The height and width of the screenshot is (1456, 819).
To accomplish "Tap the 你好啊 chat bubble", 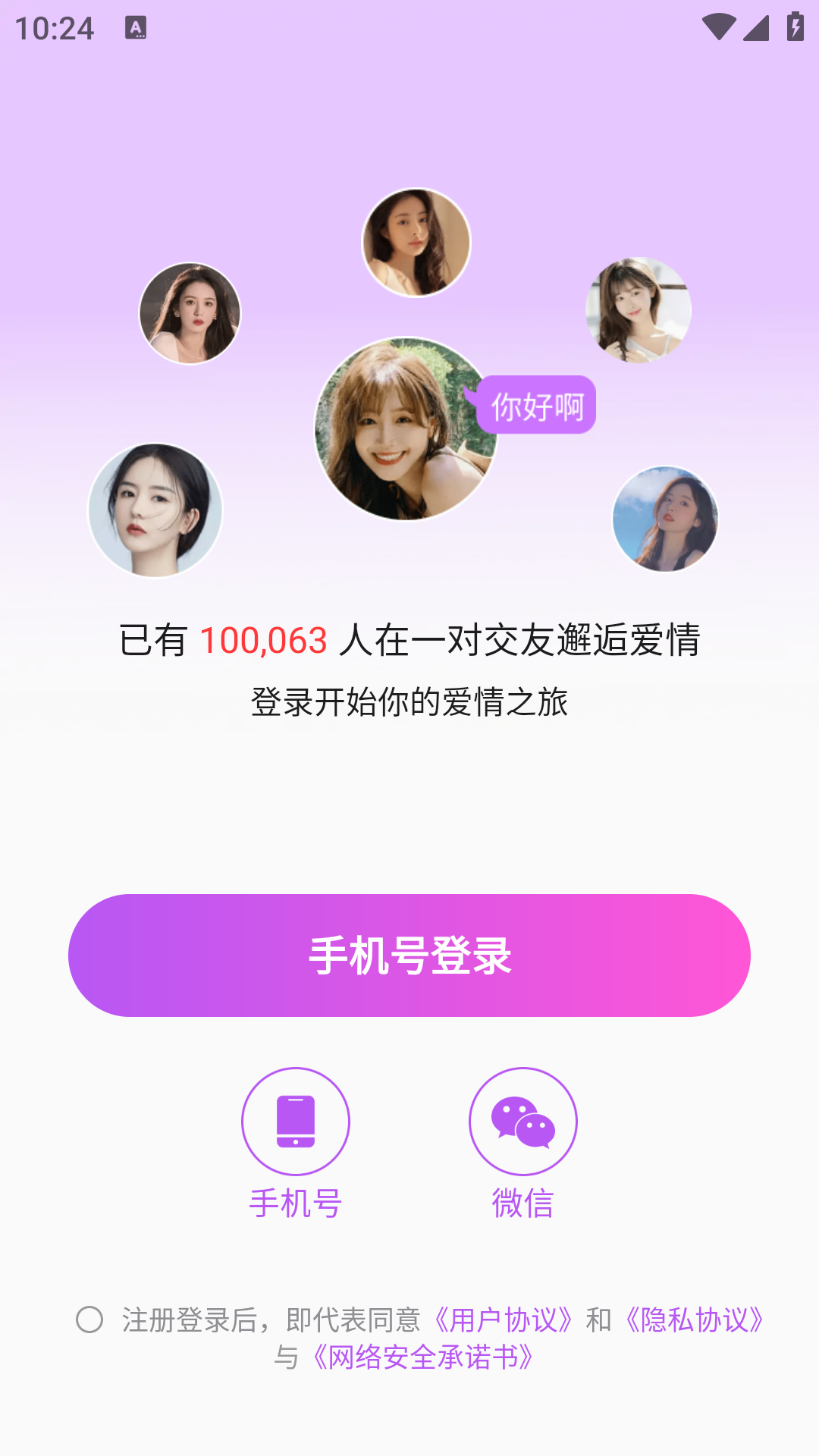I will click(537, 405).
